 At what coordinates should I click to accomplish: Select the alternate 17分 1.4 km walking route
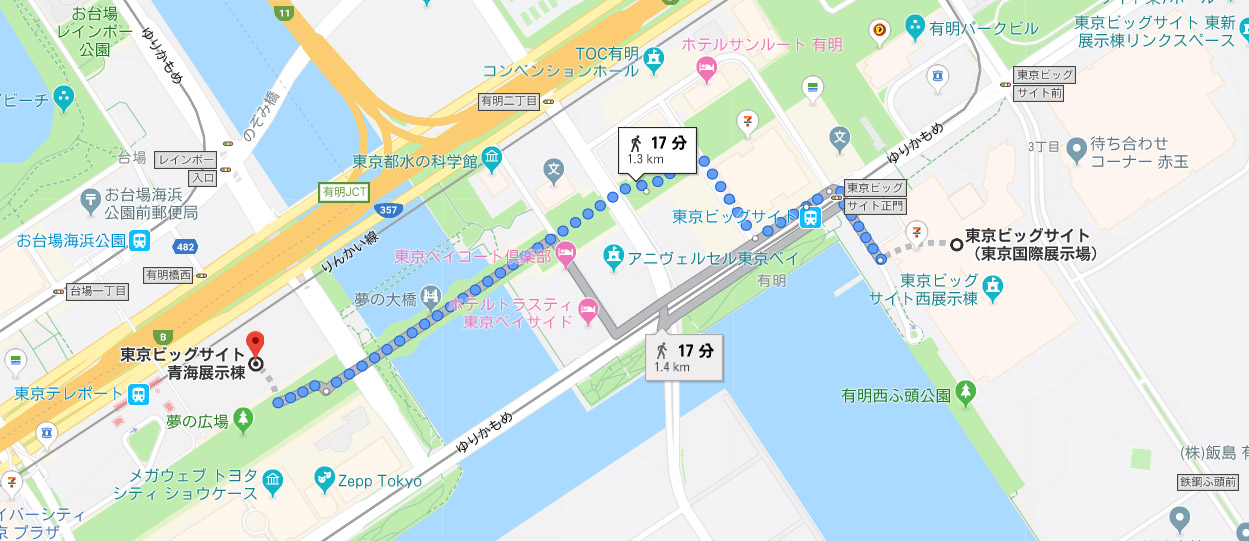686,357
